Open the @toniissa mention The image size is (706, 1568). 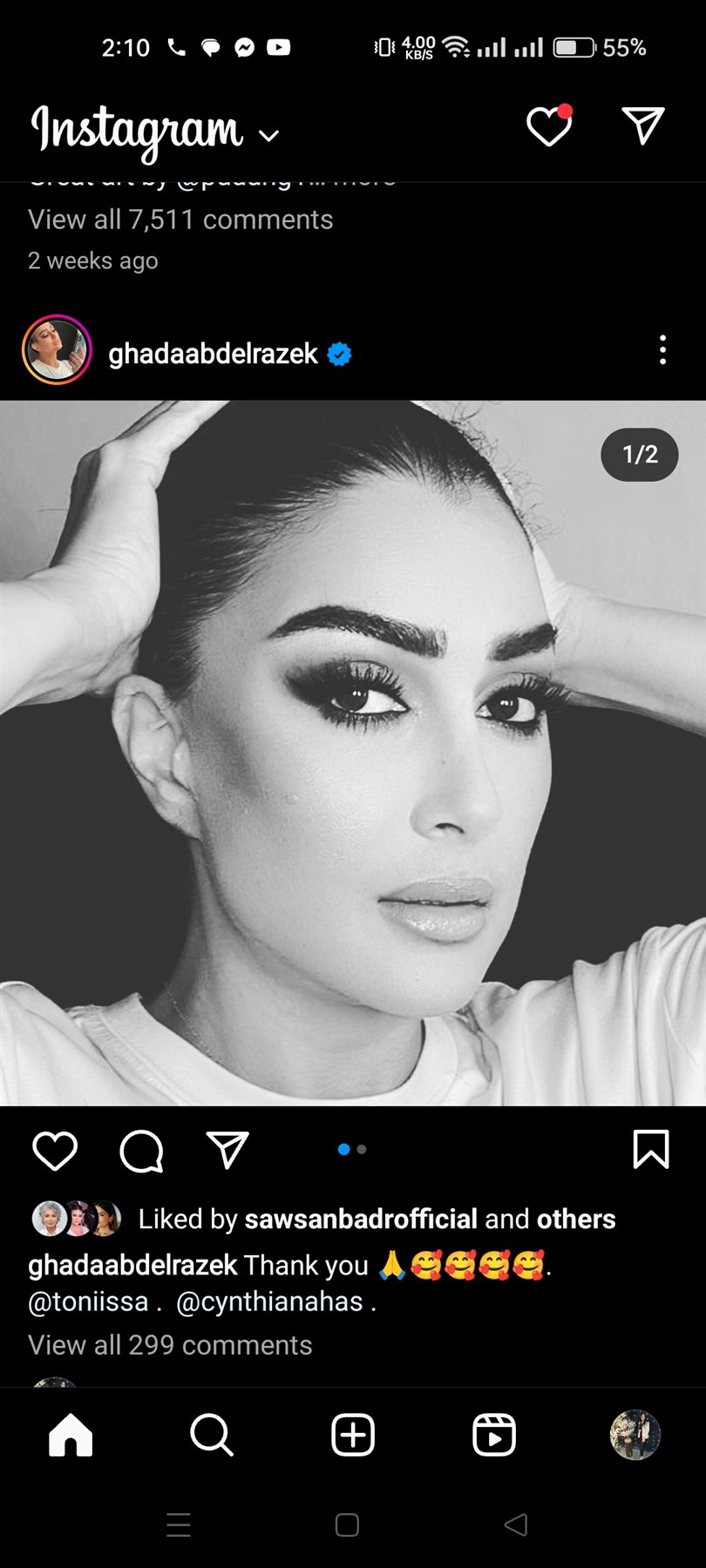point(88,1301)
